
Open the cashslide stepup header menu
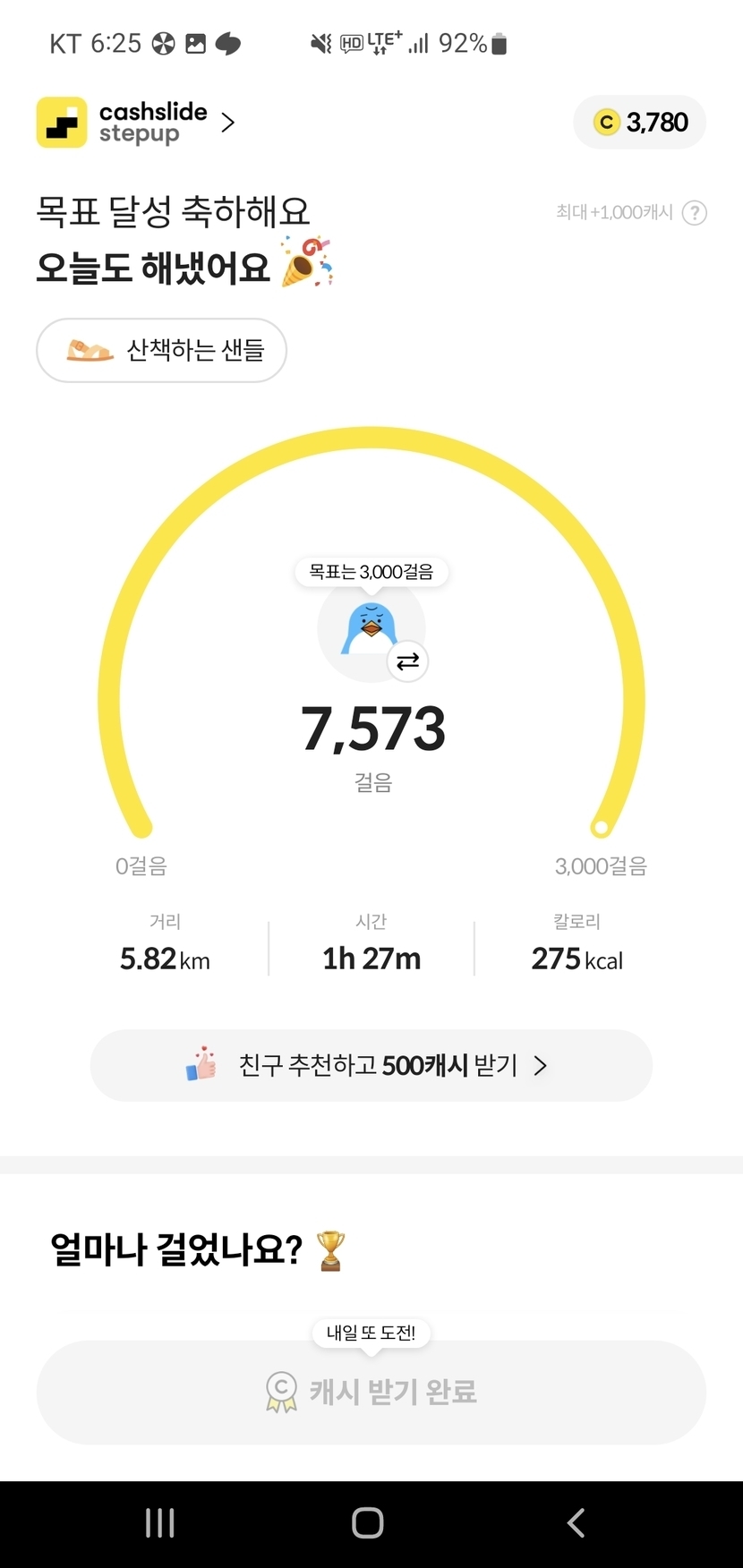(x=136, y=123)
